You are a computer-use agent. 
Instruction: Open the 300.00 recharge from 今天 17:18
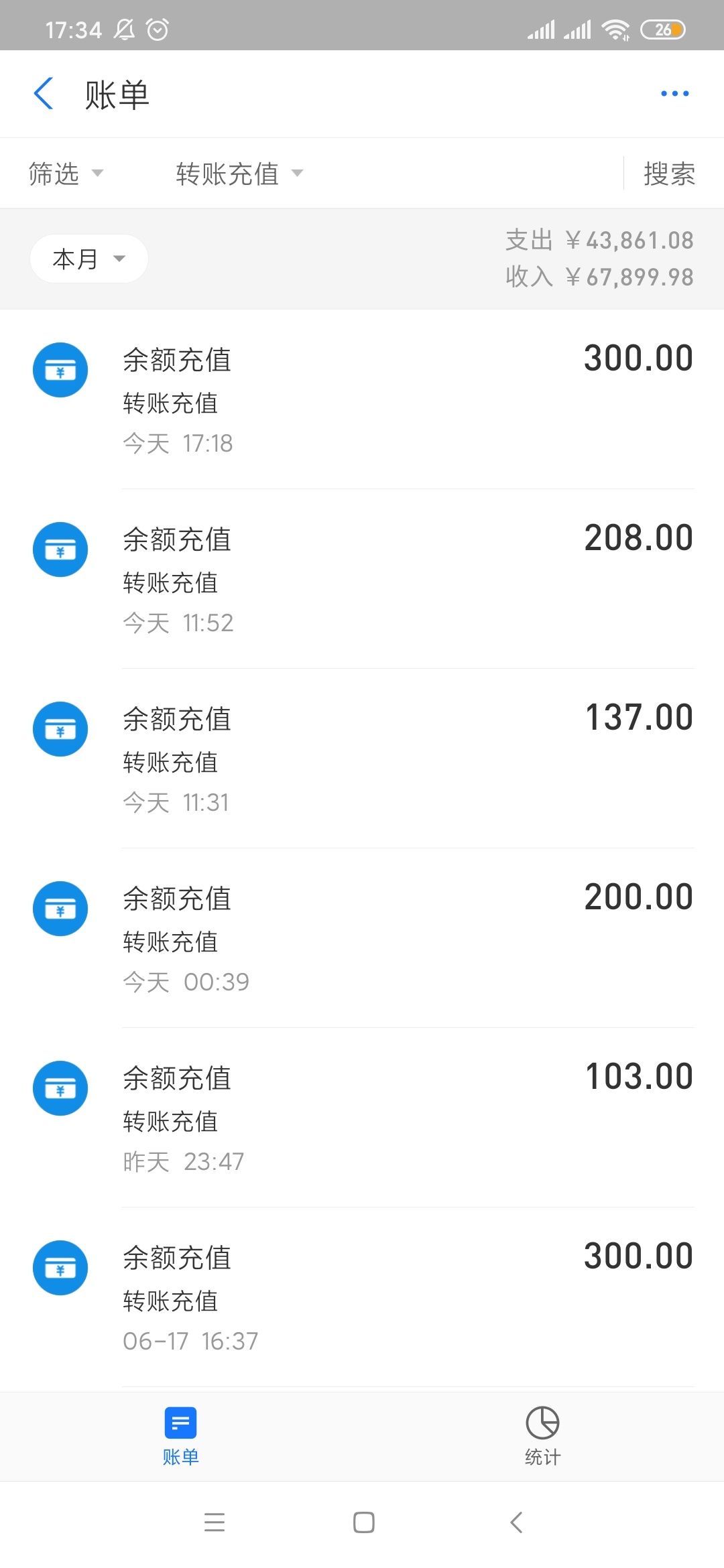pyautogui.click(x=362, y=399)
